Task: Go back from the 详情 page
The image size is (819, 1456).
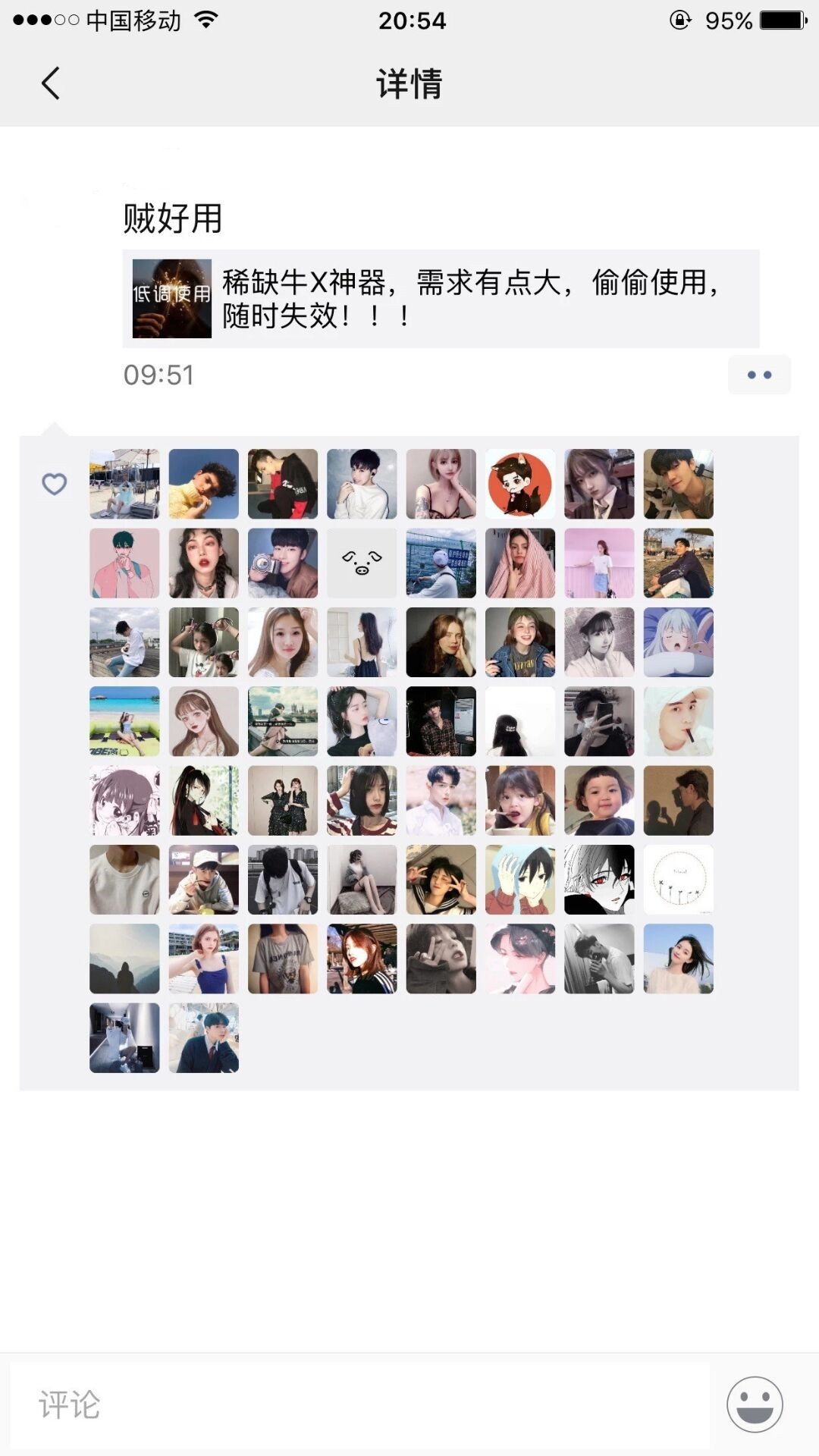Action: coord(50,83)
